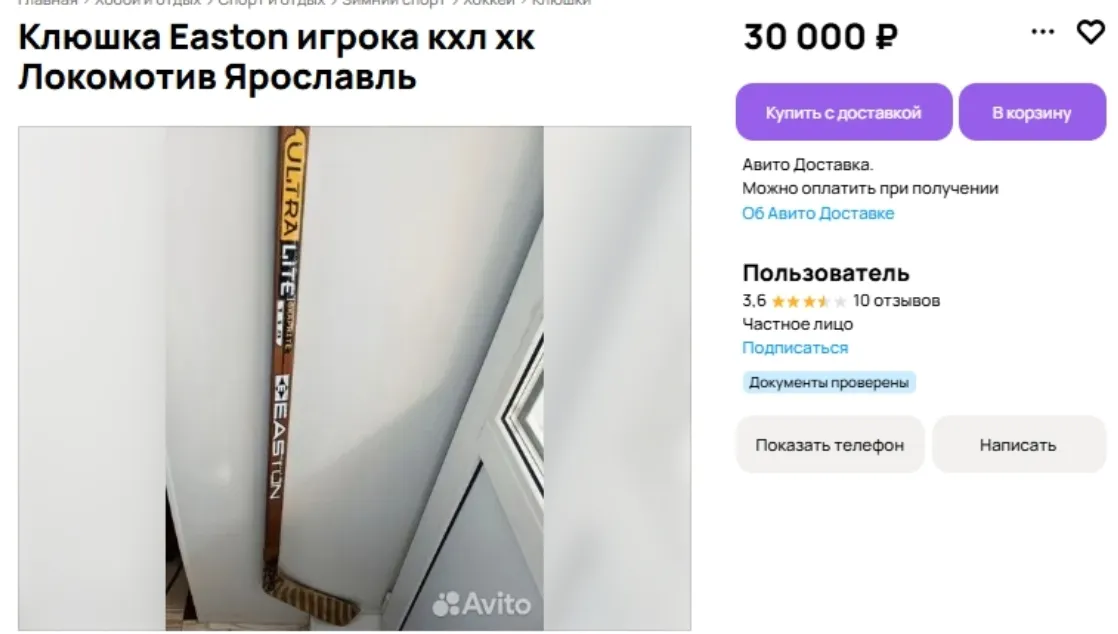Screen dimensions: 1118x634
Task: Open the three-dot overflow menu
Action: point(1043,32)
